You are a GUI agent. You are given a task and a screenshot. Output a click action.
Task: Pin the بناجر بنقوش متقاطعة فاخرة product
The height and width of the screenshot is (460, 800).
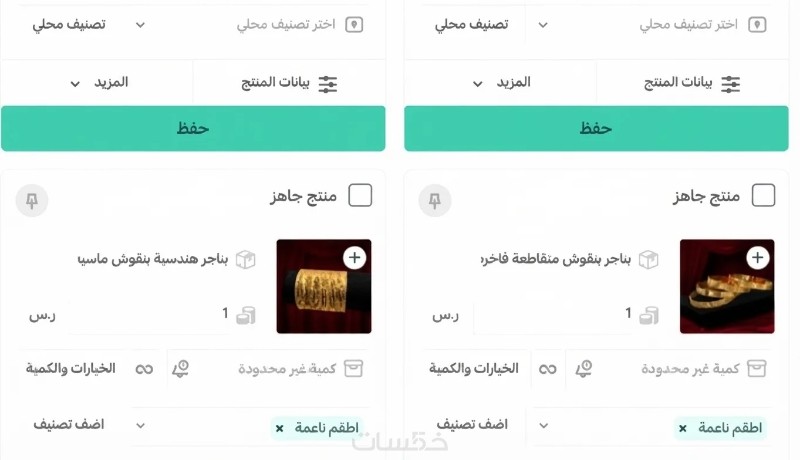(x=435, y=200)
